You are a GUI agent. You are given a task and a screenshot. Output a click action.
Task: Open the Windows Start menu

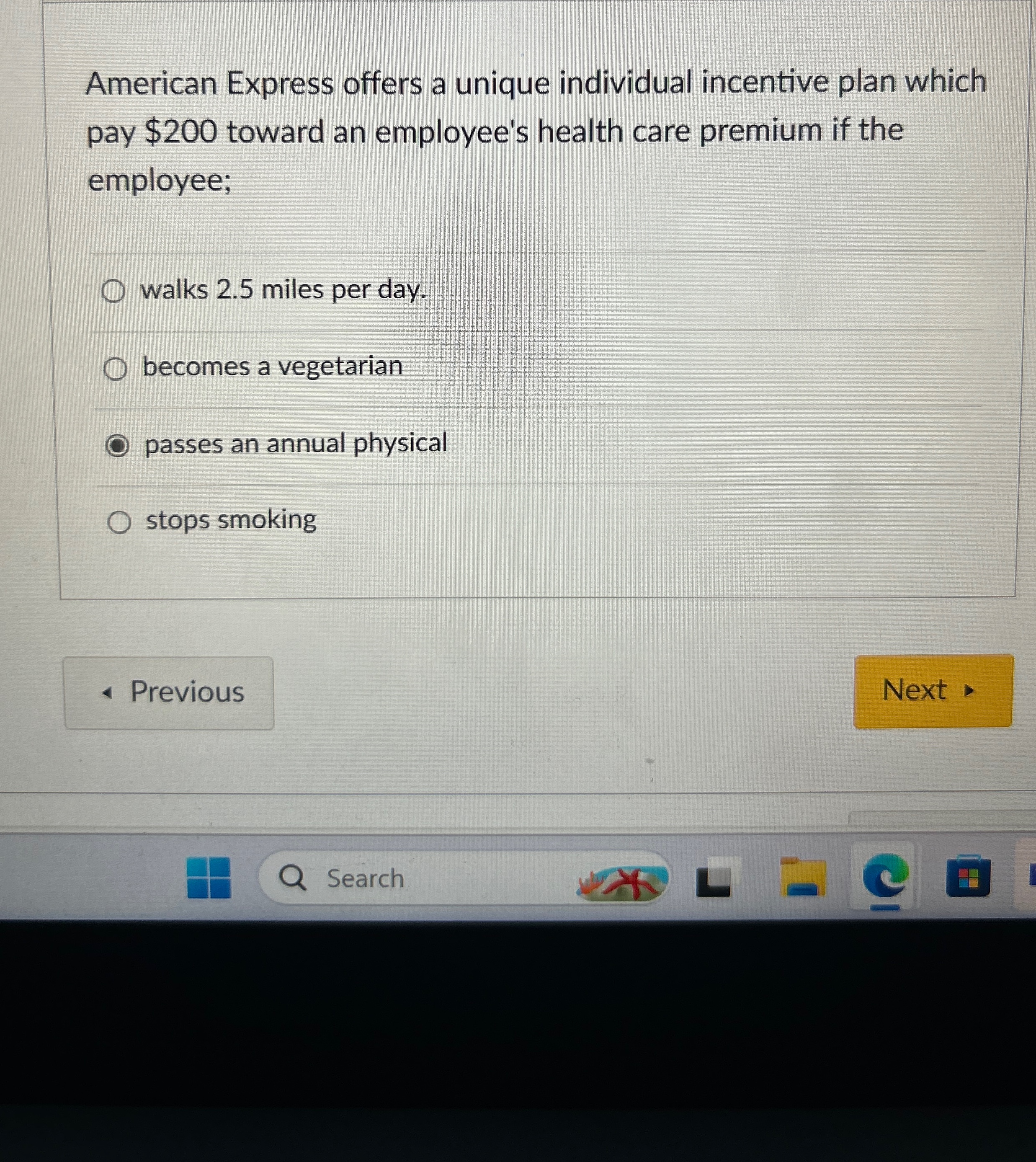coord(209,878)
